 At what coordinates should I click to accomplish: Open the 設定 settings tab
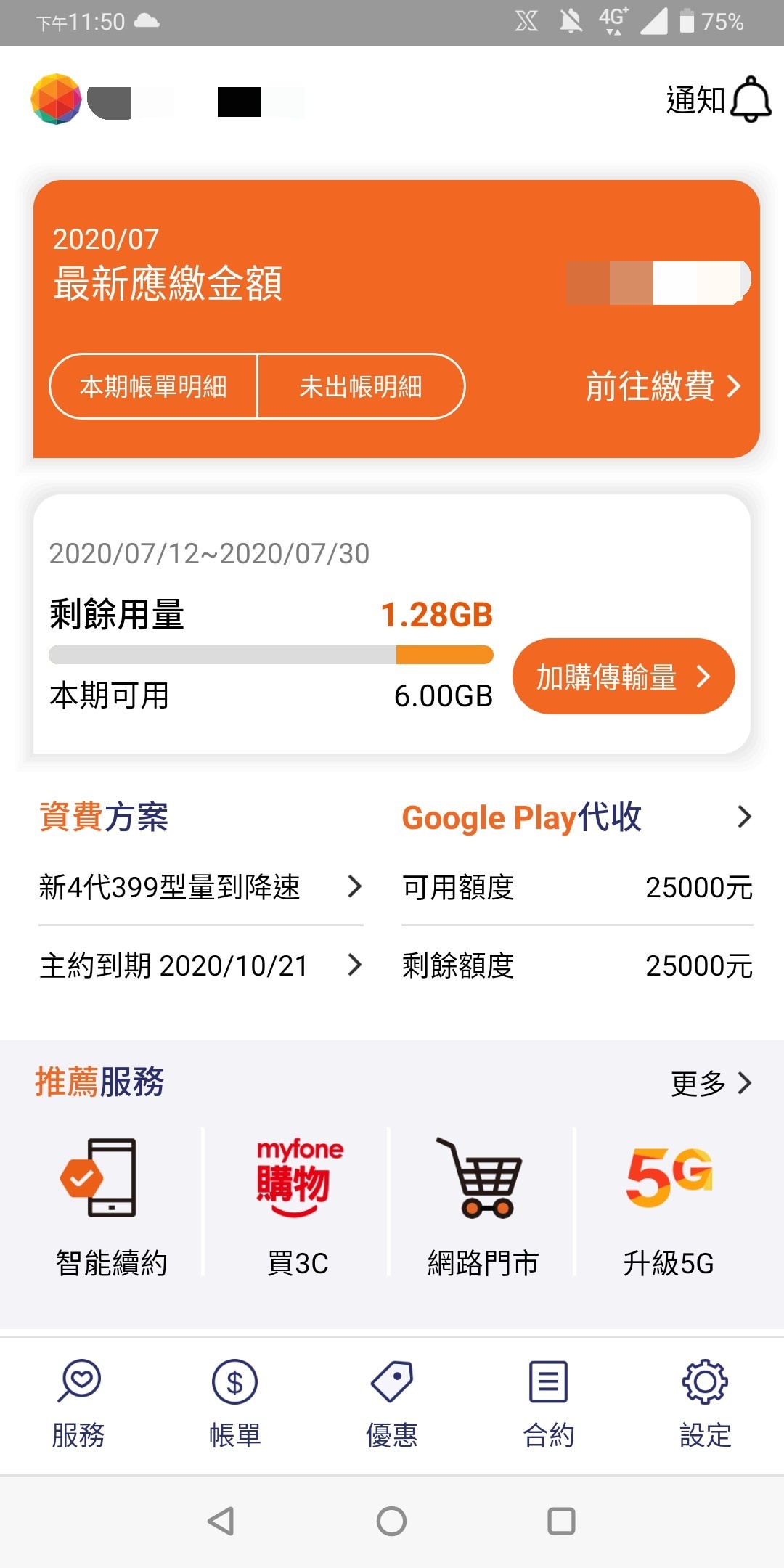705,1405
